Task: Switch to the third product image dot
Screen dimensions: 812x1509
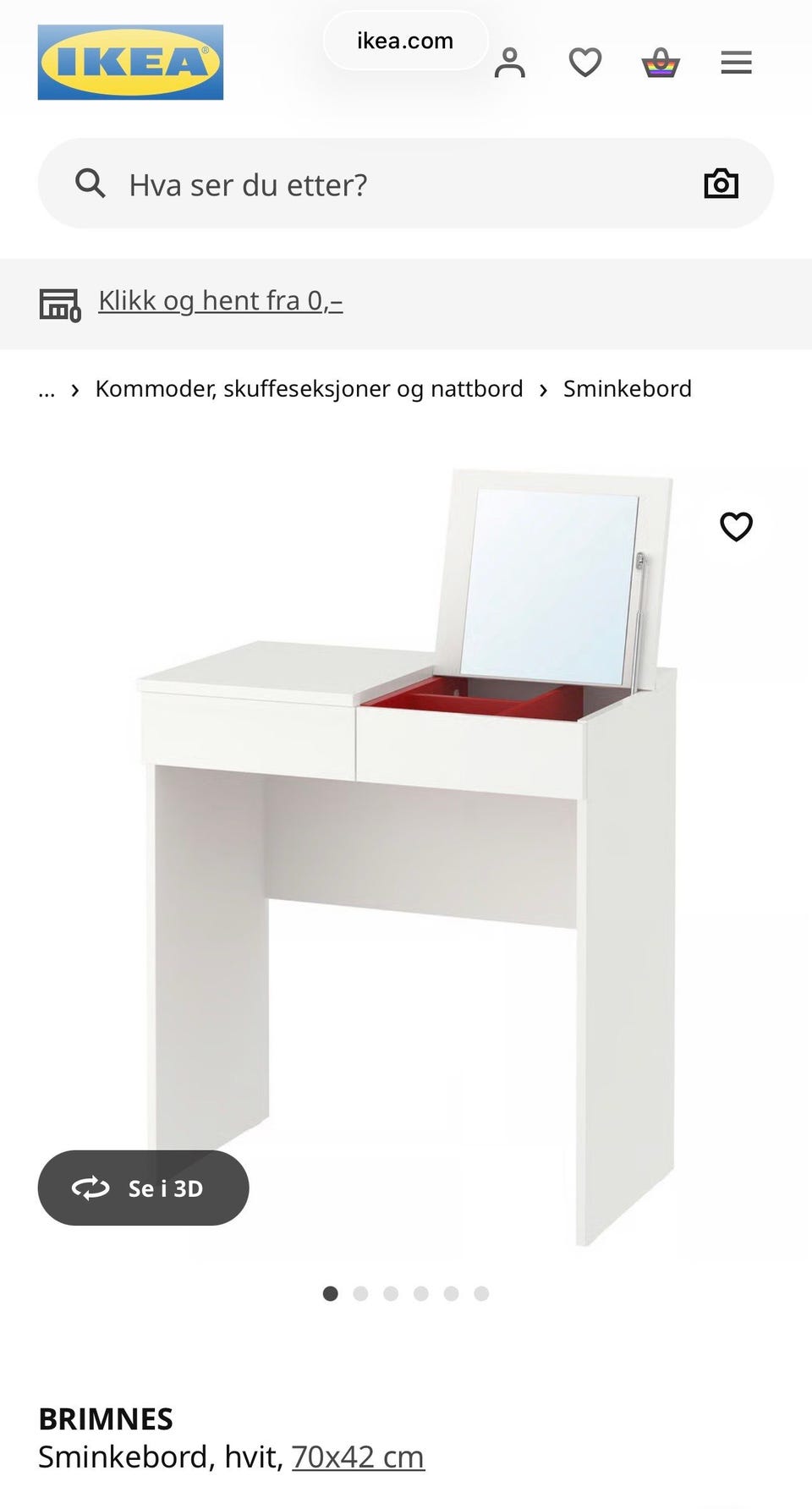Action: tap(391, 1293)
